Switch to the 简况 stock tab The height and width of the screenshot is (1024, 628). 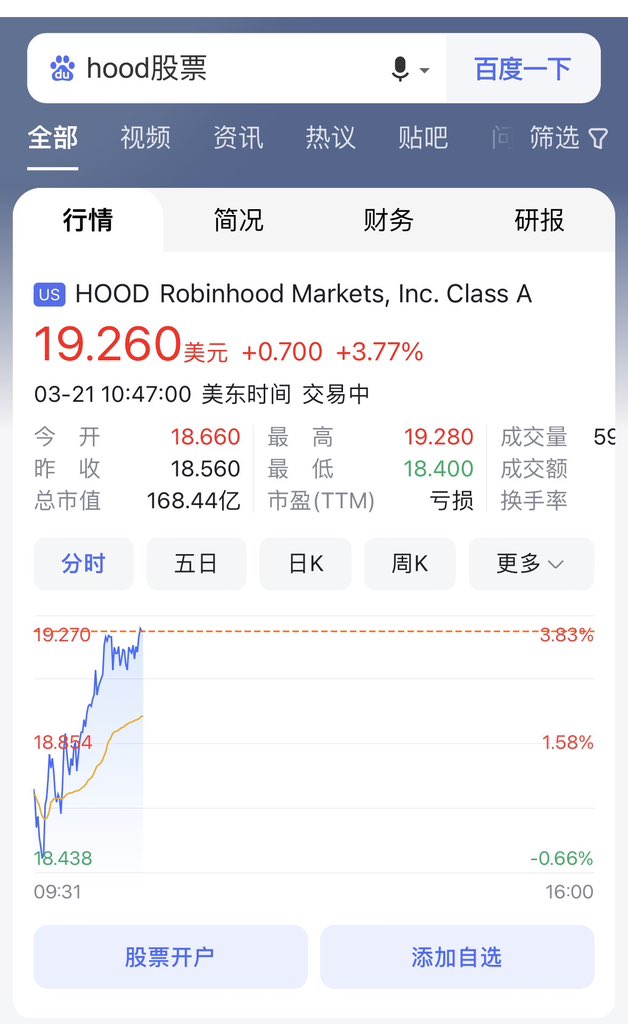pyautogui.click(x=238, y=220)
